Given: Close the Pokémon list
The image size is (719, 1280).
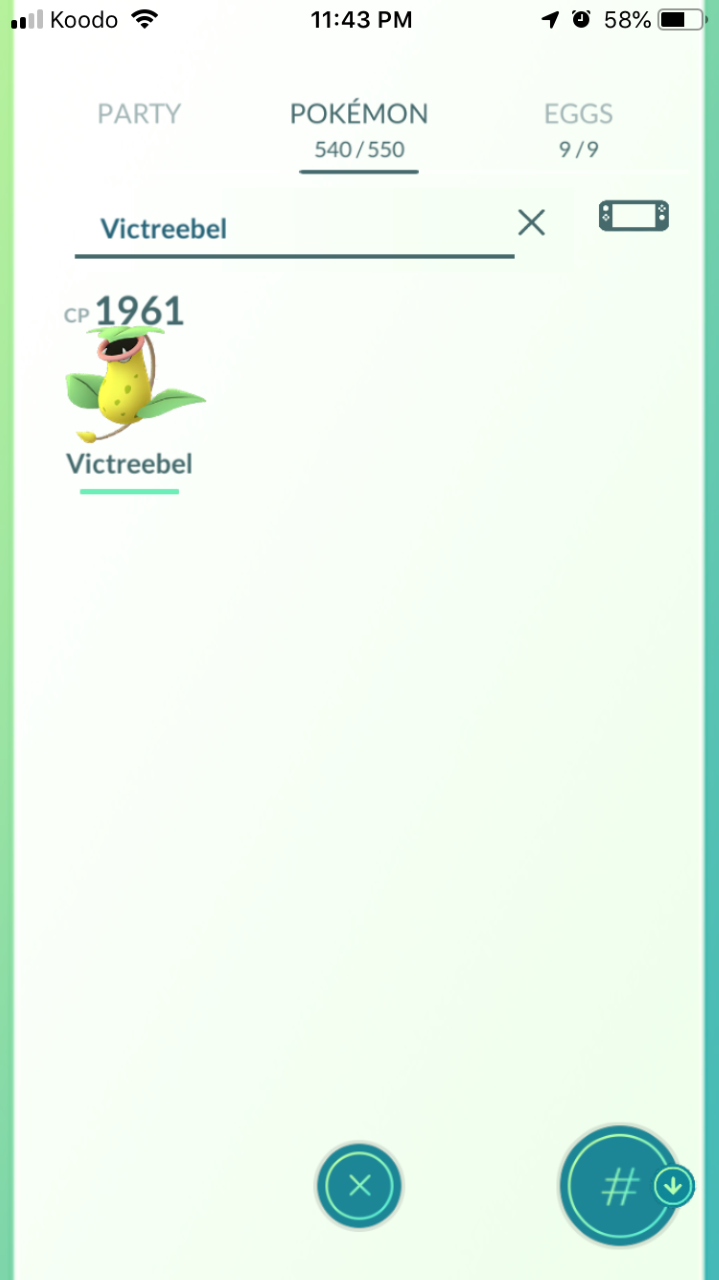Looking at the screenshot, I should pyautogui.click(x=359, y=1186).
